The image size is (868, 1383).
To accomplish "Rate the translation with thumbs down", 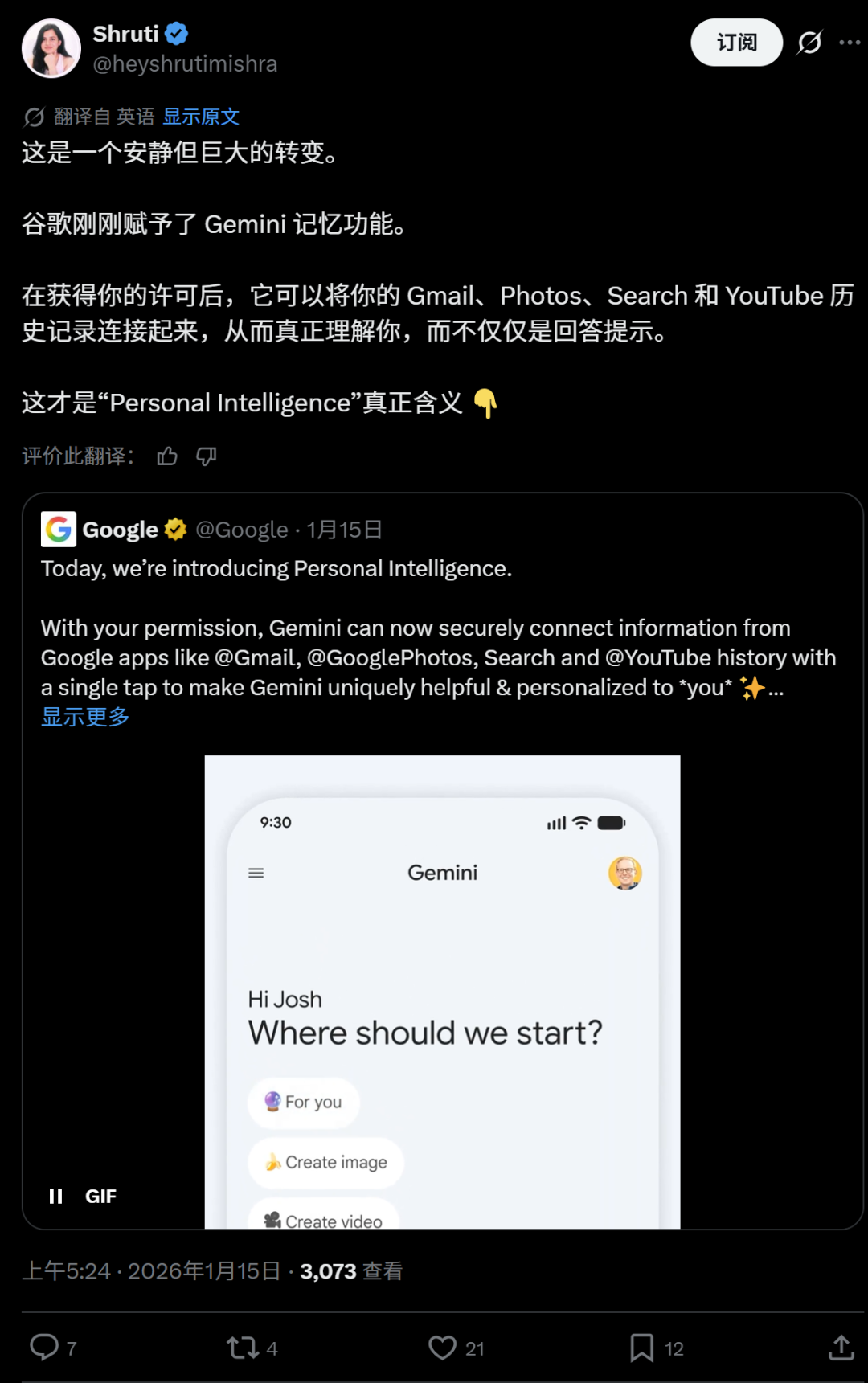I will (x=207, y=456).
